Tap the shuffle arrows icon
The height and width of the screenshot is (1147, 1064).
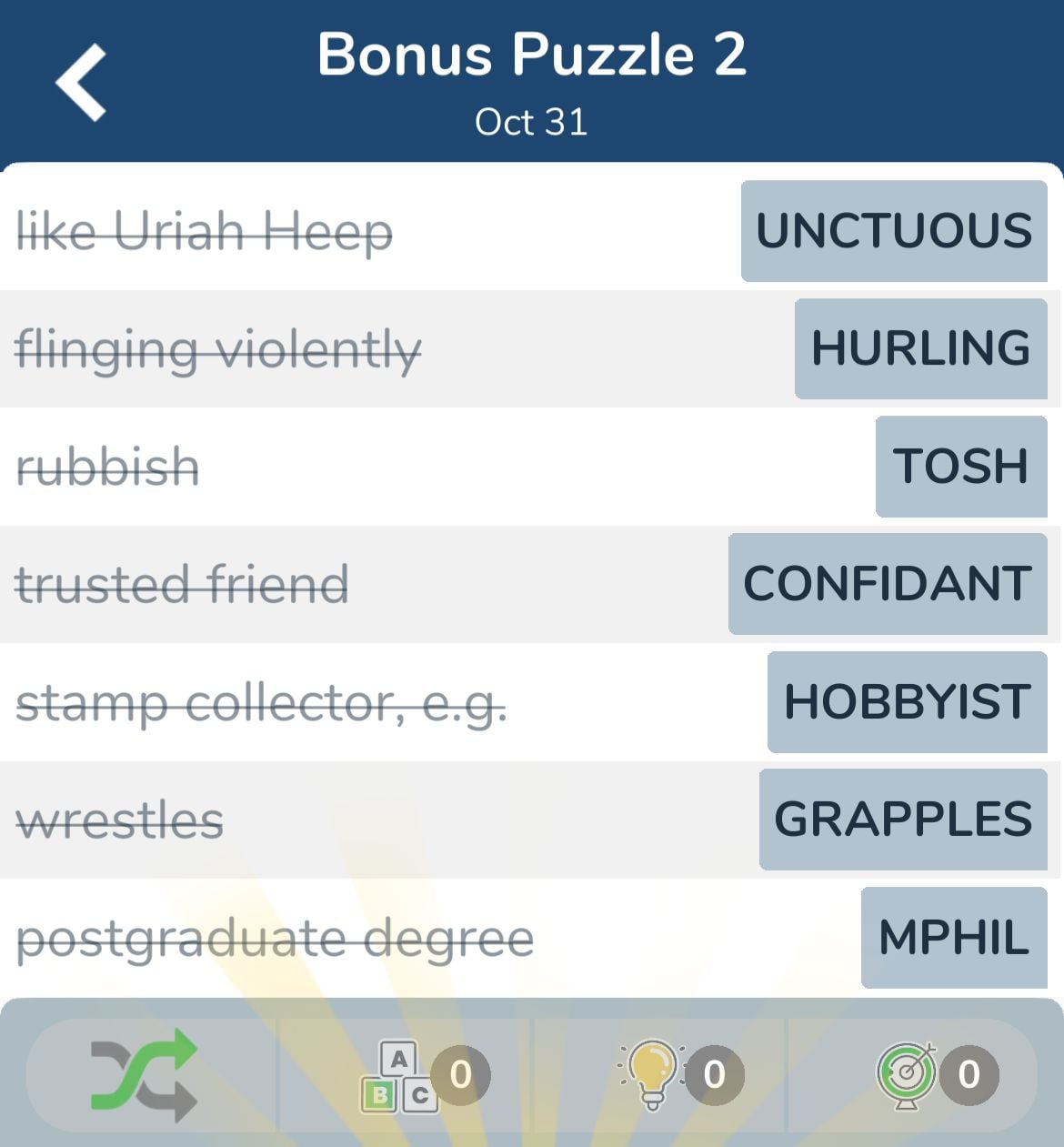pos(144,1075)
